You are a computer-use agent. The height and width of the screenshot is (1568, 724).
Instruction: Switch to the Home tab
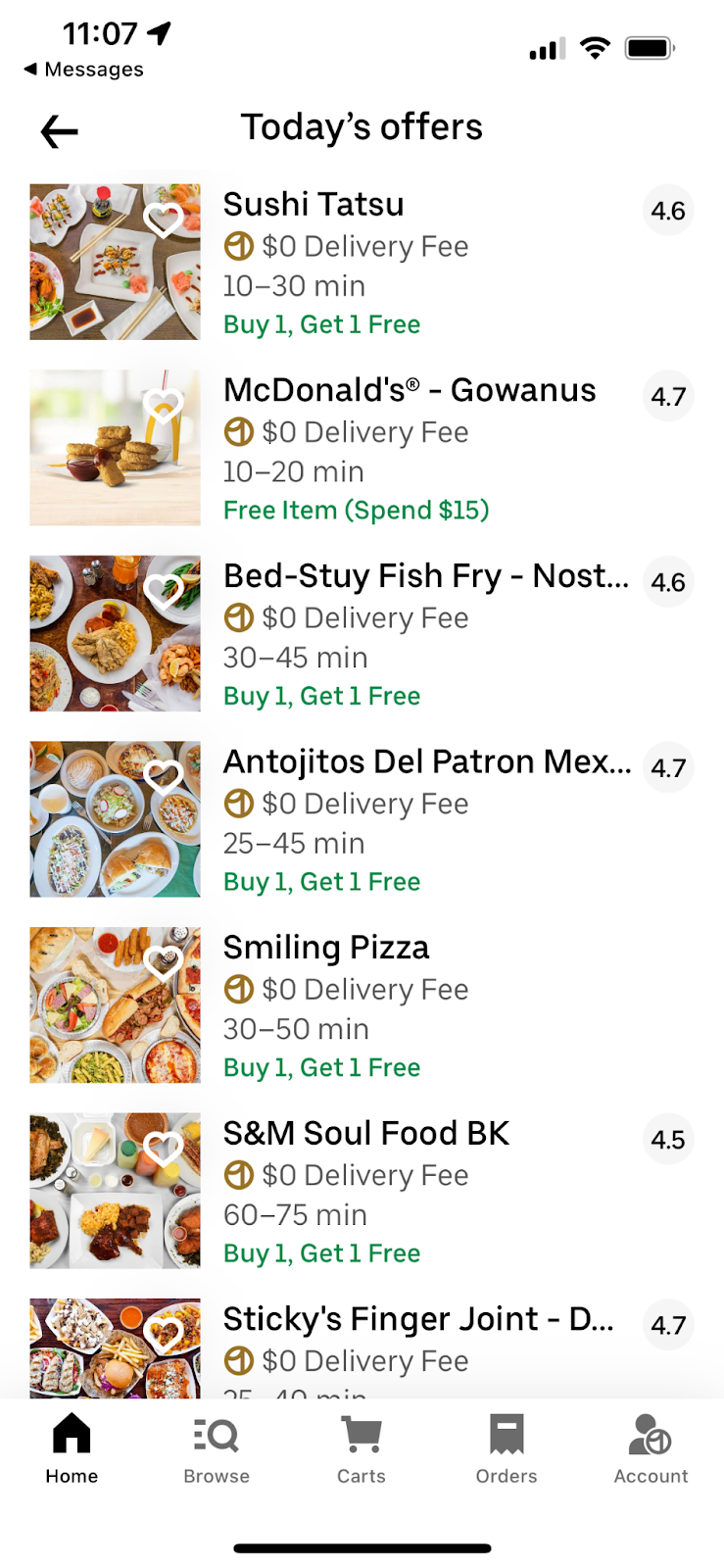(72, 1448)
